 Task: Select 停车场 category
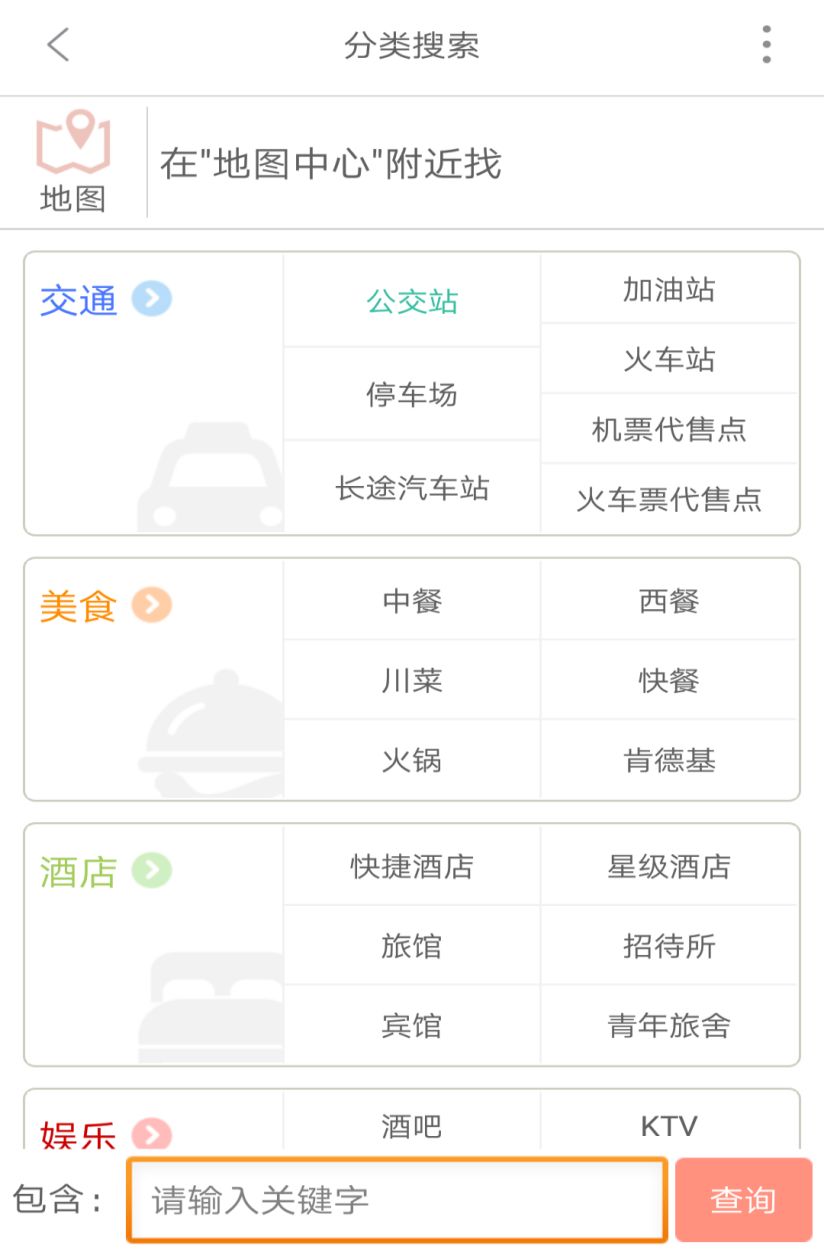pos(412,394)
